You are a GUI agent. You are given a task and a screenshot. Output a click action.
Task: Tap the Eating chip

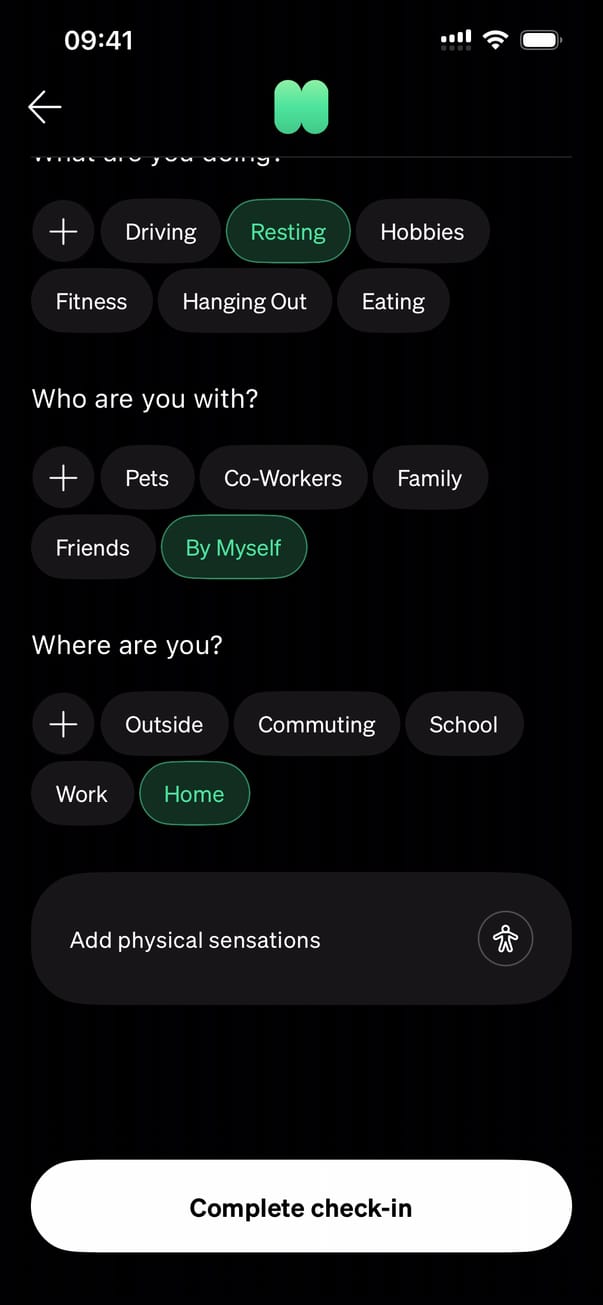click(393, 302)
